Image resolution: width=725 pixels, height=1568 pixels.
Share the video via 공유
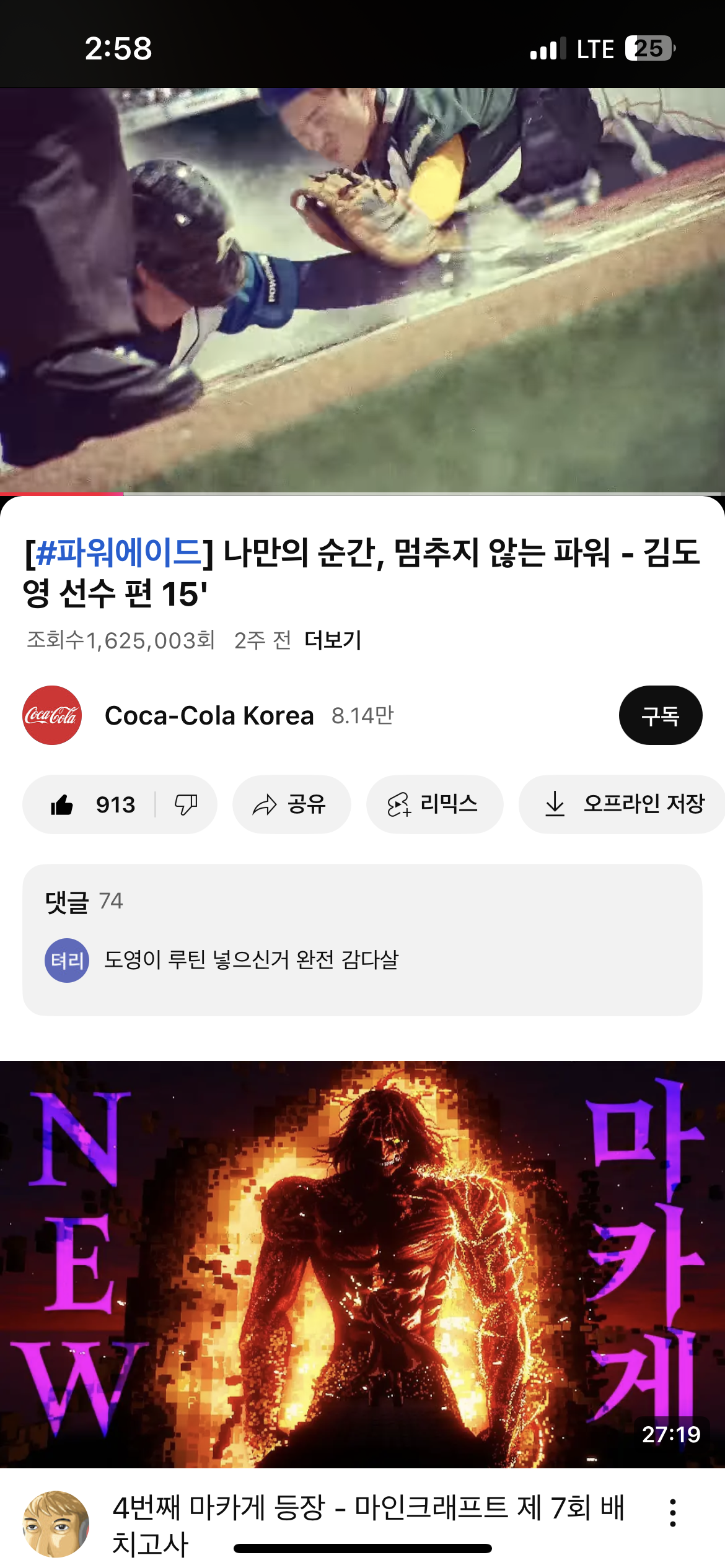(x=291, y=805)
